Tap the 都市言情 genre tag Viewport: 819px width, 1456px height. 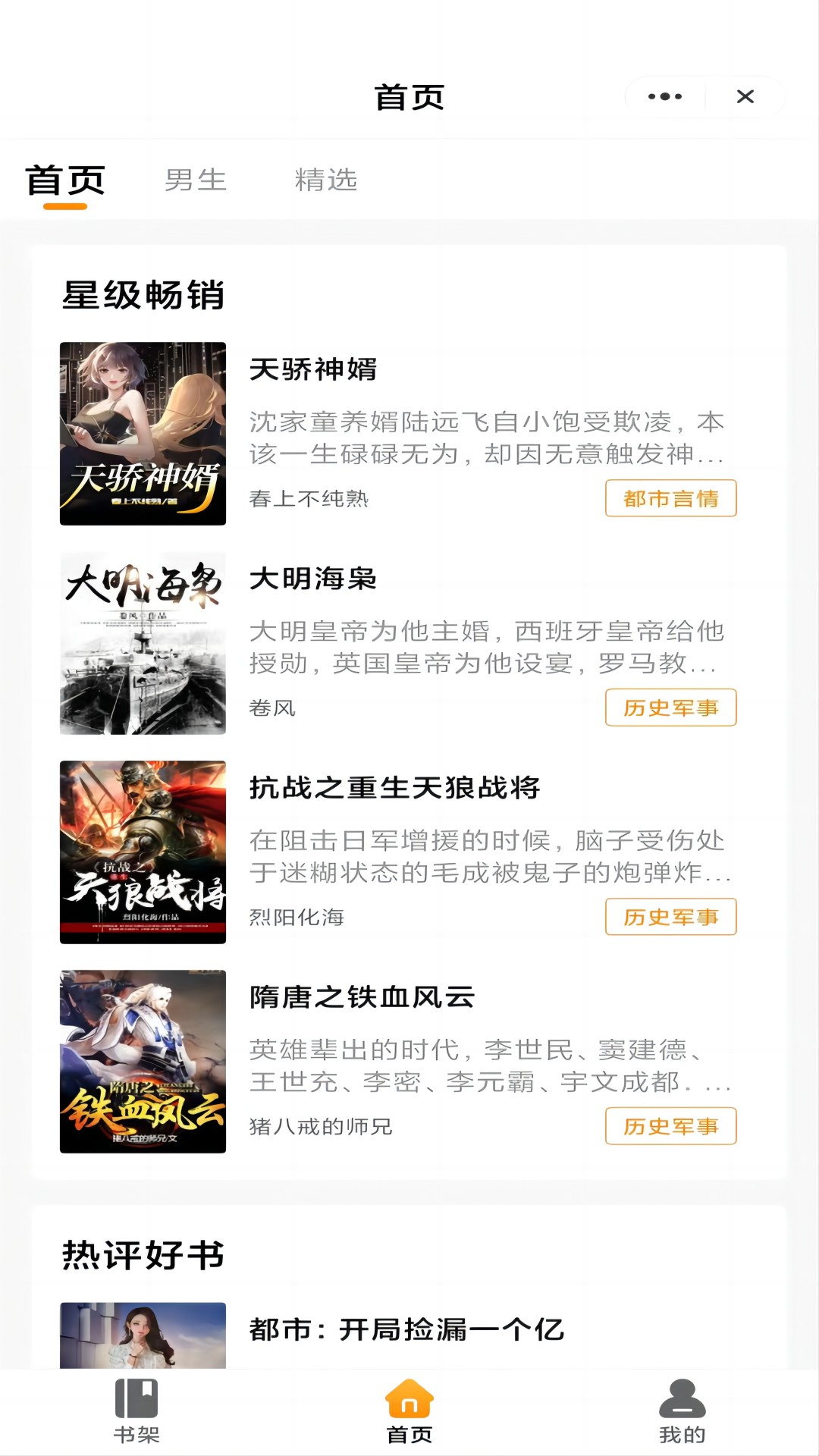click(x=670, y=498)
